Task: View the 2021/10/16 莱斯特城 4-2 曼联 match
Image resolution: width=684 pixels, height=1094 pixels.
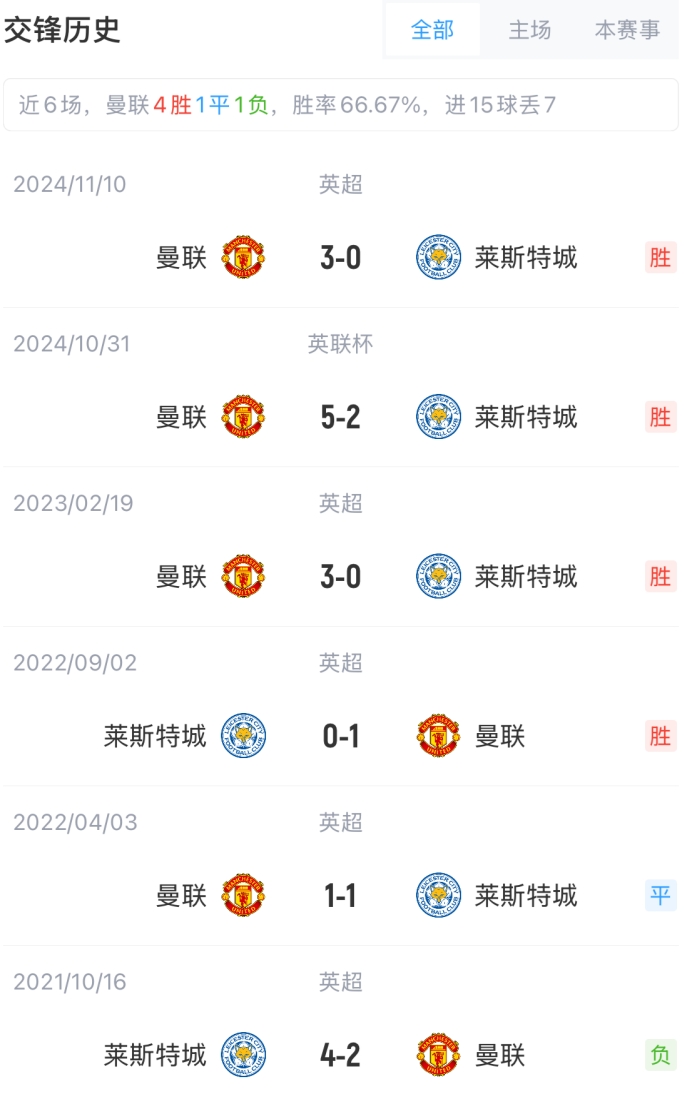Action: (340, 1055)
